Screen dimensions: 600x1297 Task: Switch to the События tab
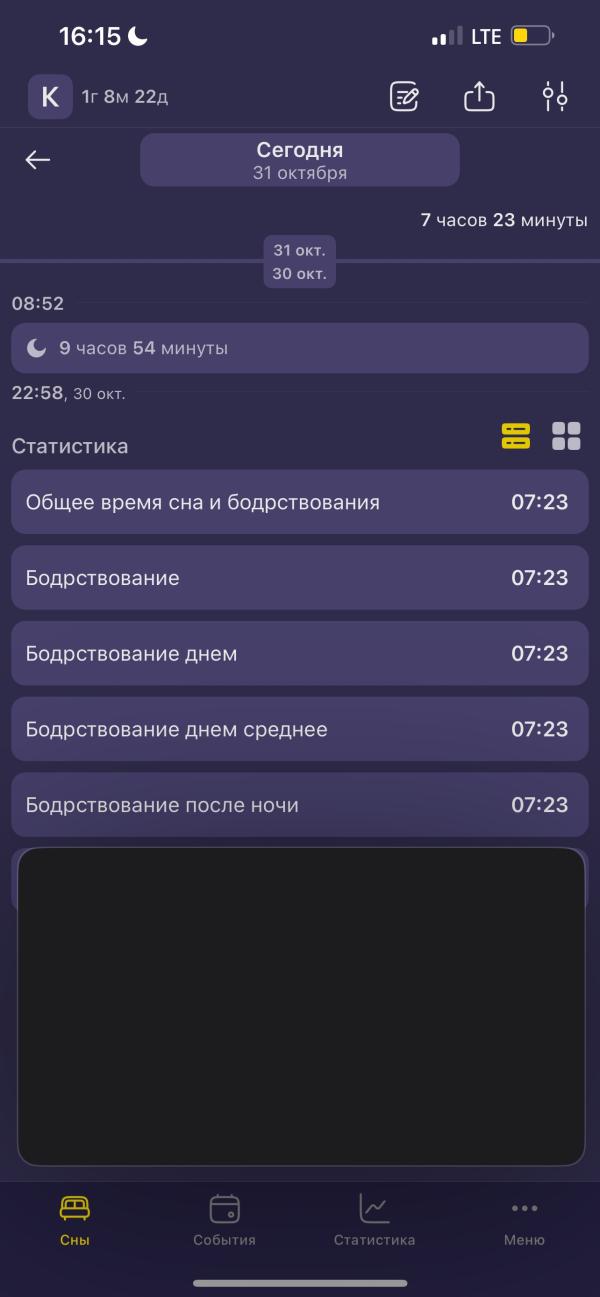pyautogui.click(x=225, y=1220)
